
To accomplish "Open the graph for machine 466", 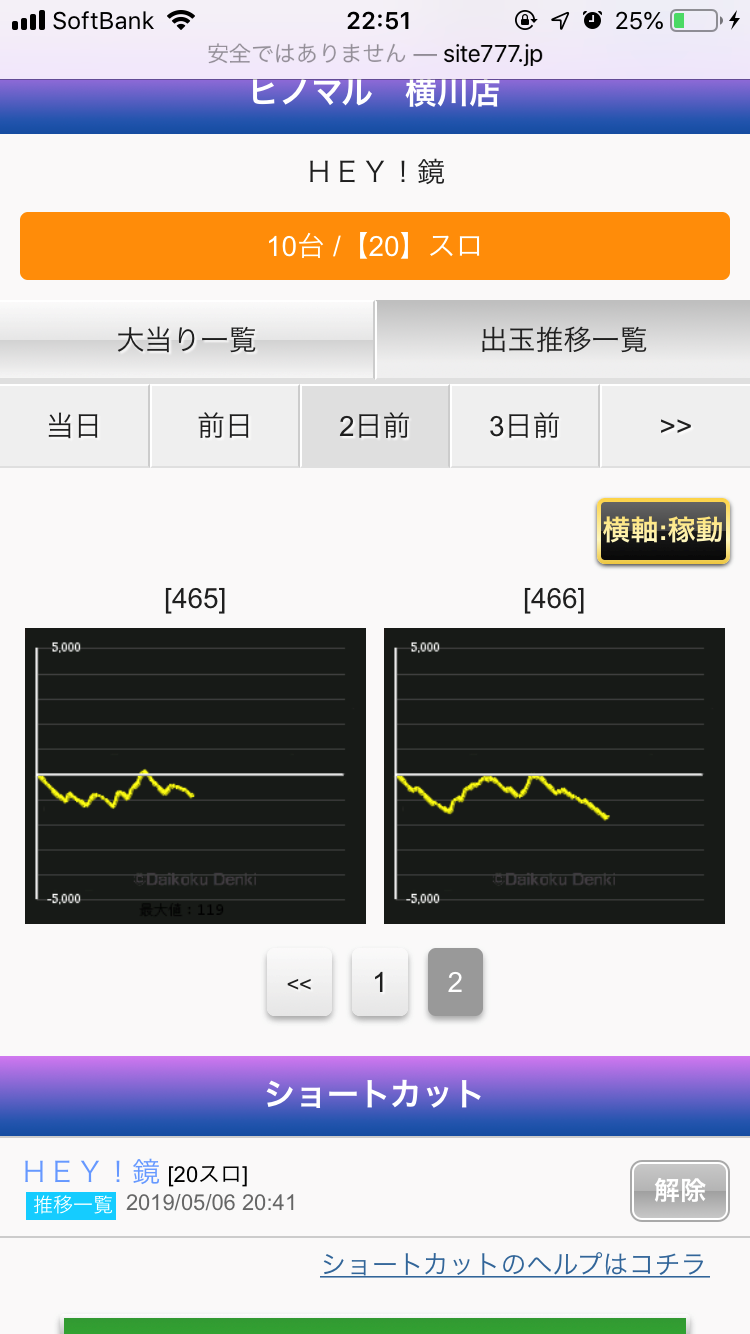I will click(554, 776).
